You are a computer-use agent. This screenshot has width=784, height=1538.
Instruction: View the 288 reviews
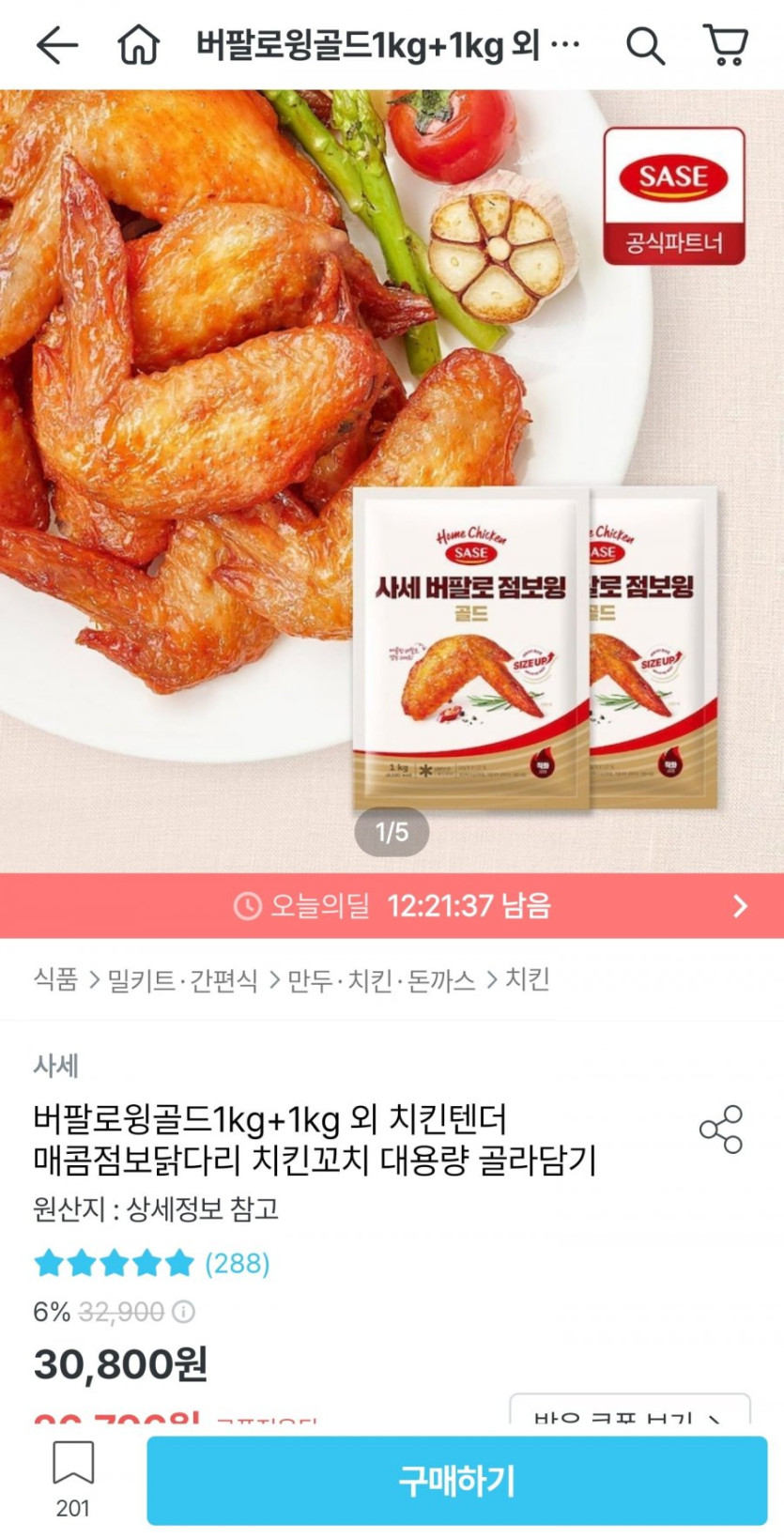click(237, 1263)
